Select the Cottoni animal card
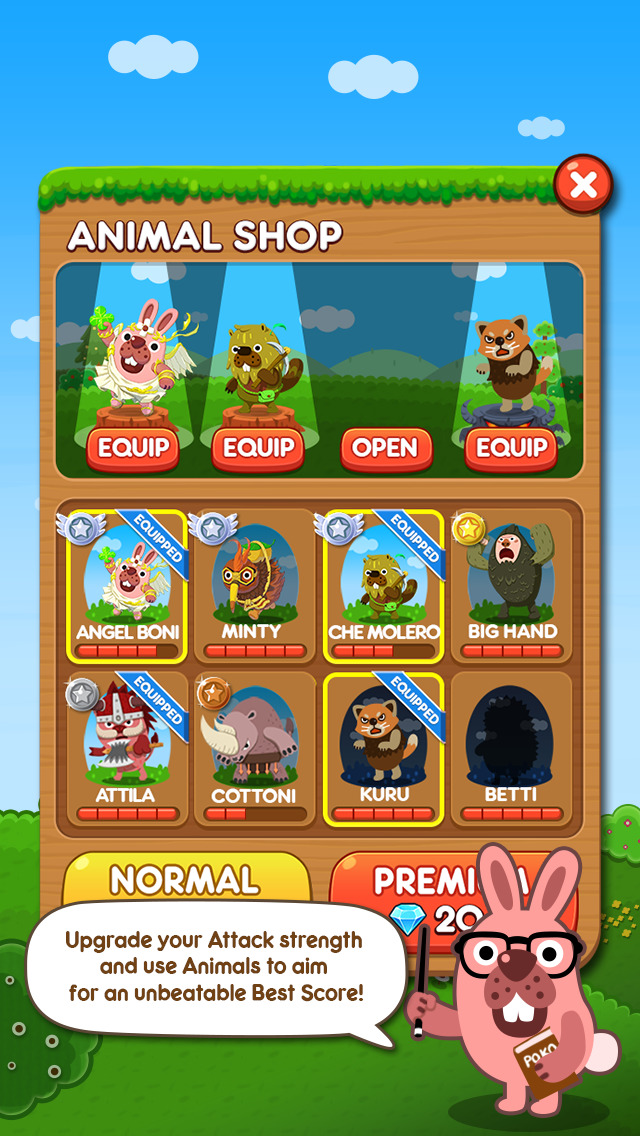Viewport: 640px width, 1136px height. click(253, 748)
